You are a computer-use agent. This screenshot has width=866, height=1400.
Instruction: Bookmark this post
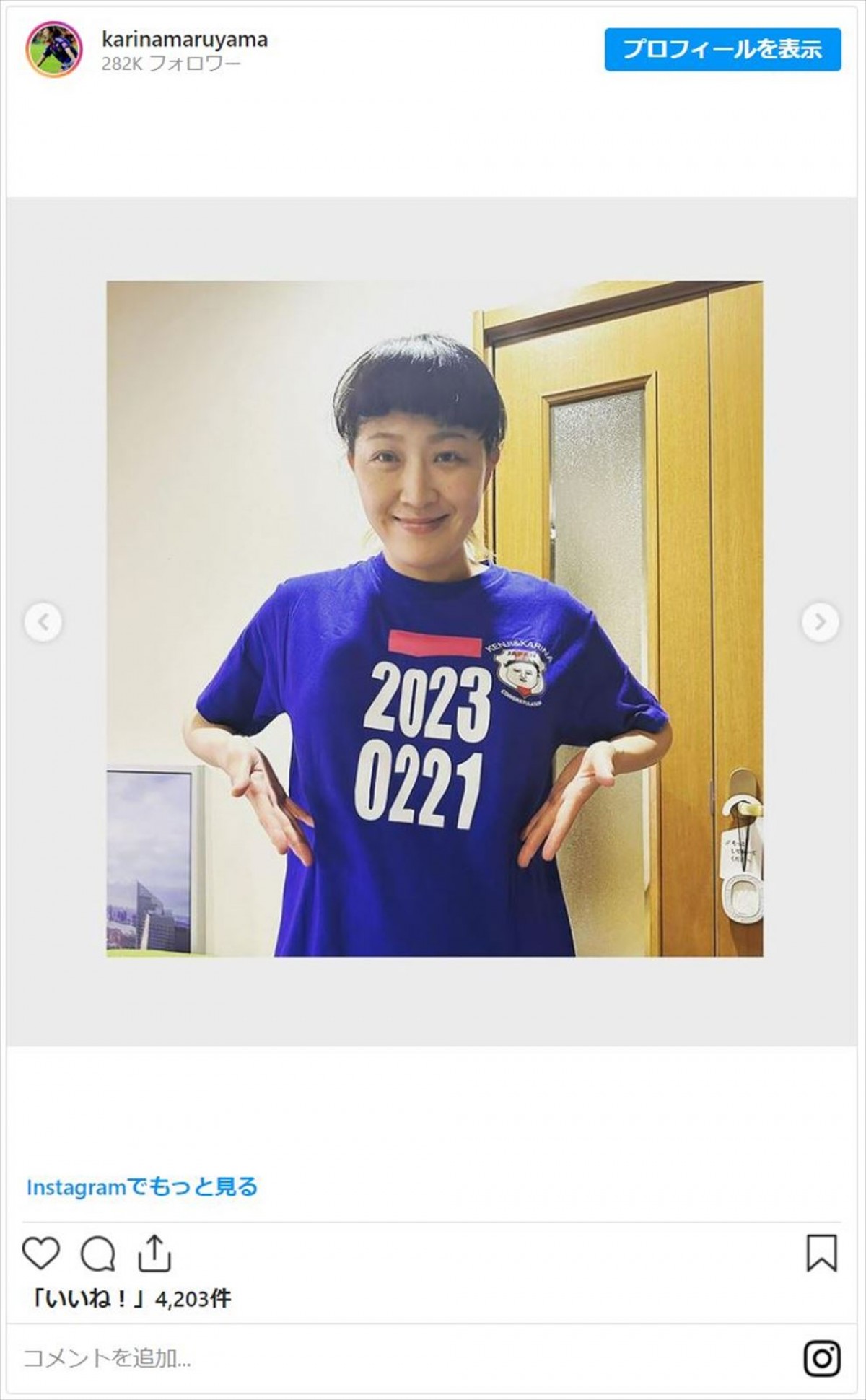tap(822, 1253)
